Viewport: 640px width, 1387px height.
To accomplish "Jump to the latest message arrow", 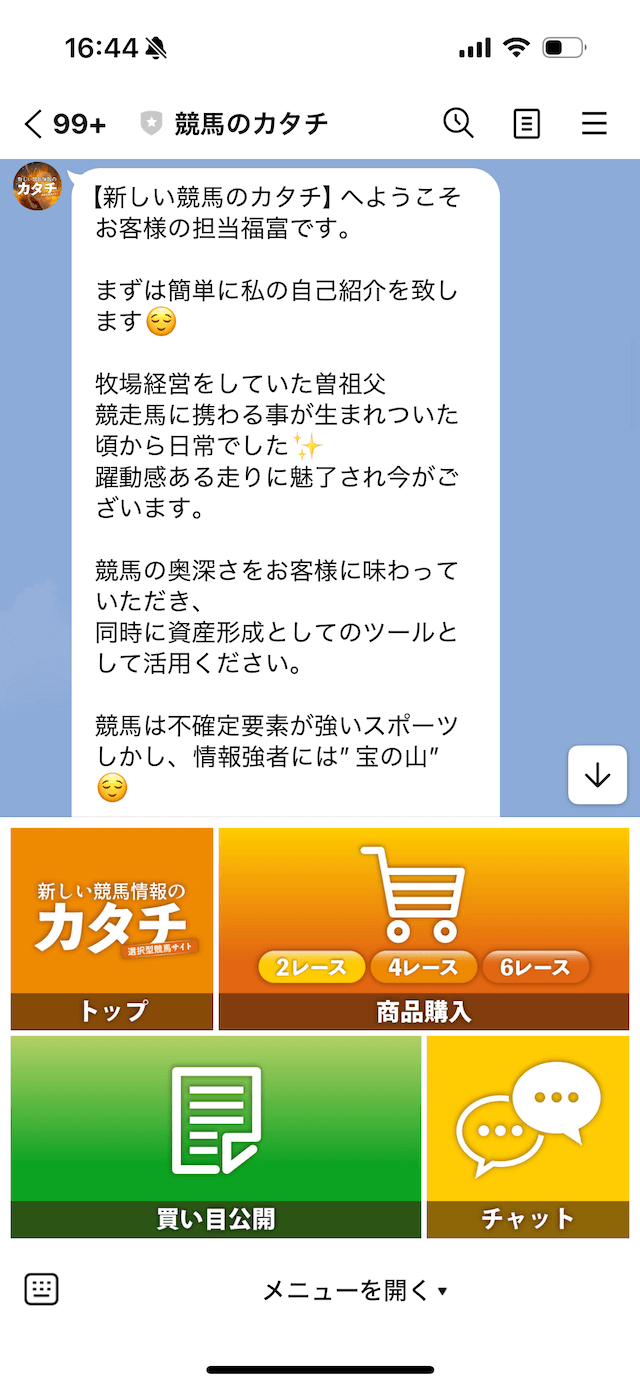I will click(597, 775).
